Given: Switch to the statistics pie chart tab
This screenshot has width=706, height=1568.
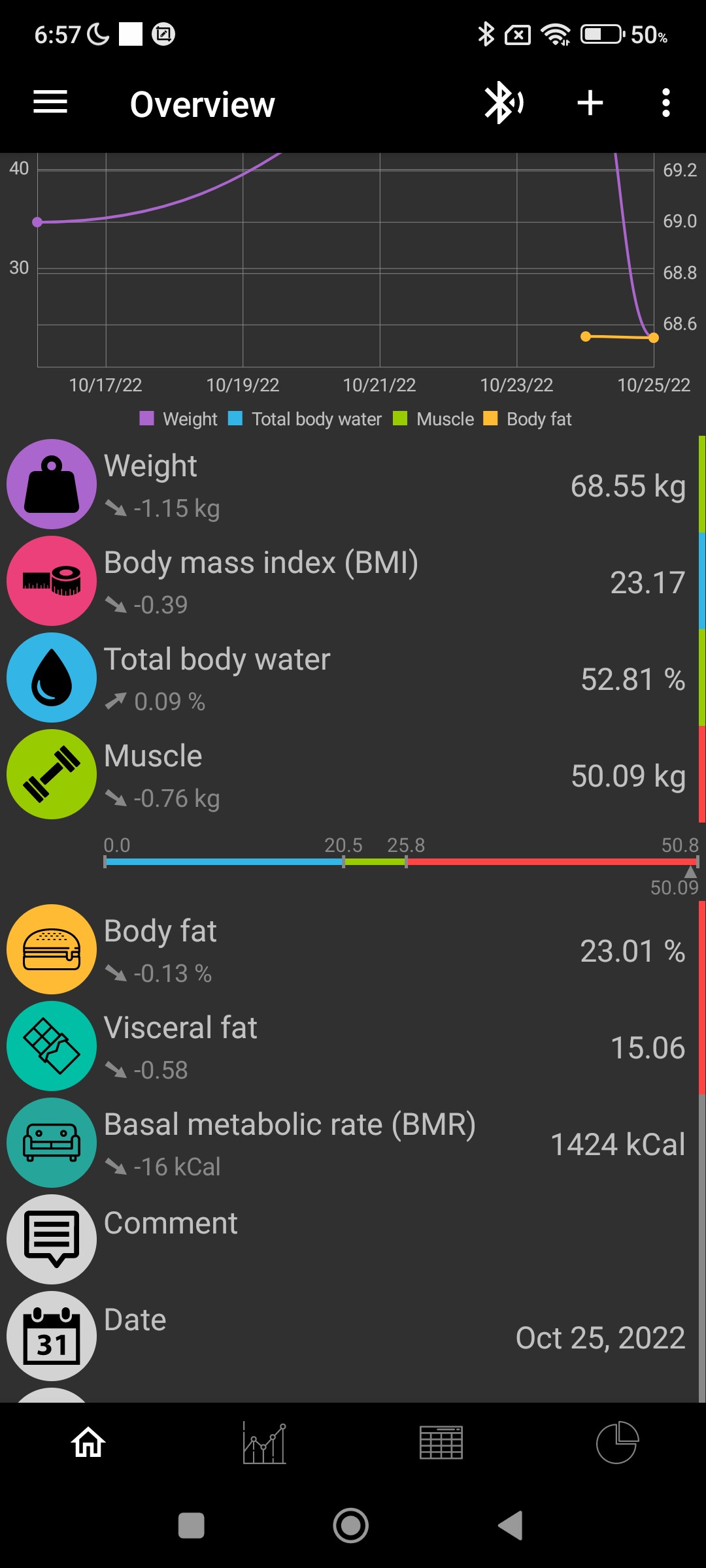Looking at the screenshot, I should pos(617,1443).
